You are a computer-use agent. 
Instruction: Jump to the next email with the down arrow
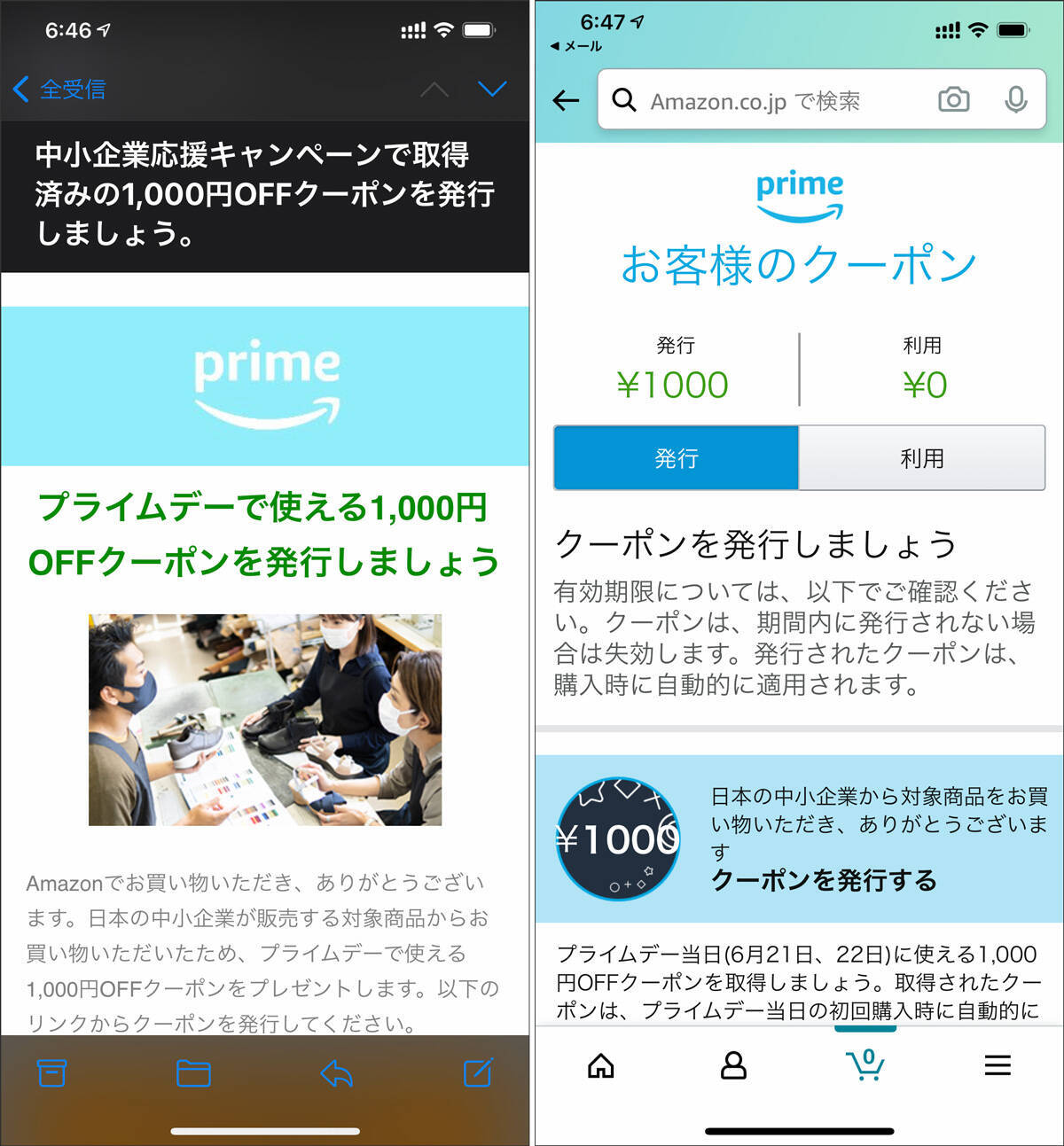[492, 89]
